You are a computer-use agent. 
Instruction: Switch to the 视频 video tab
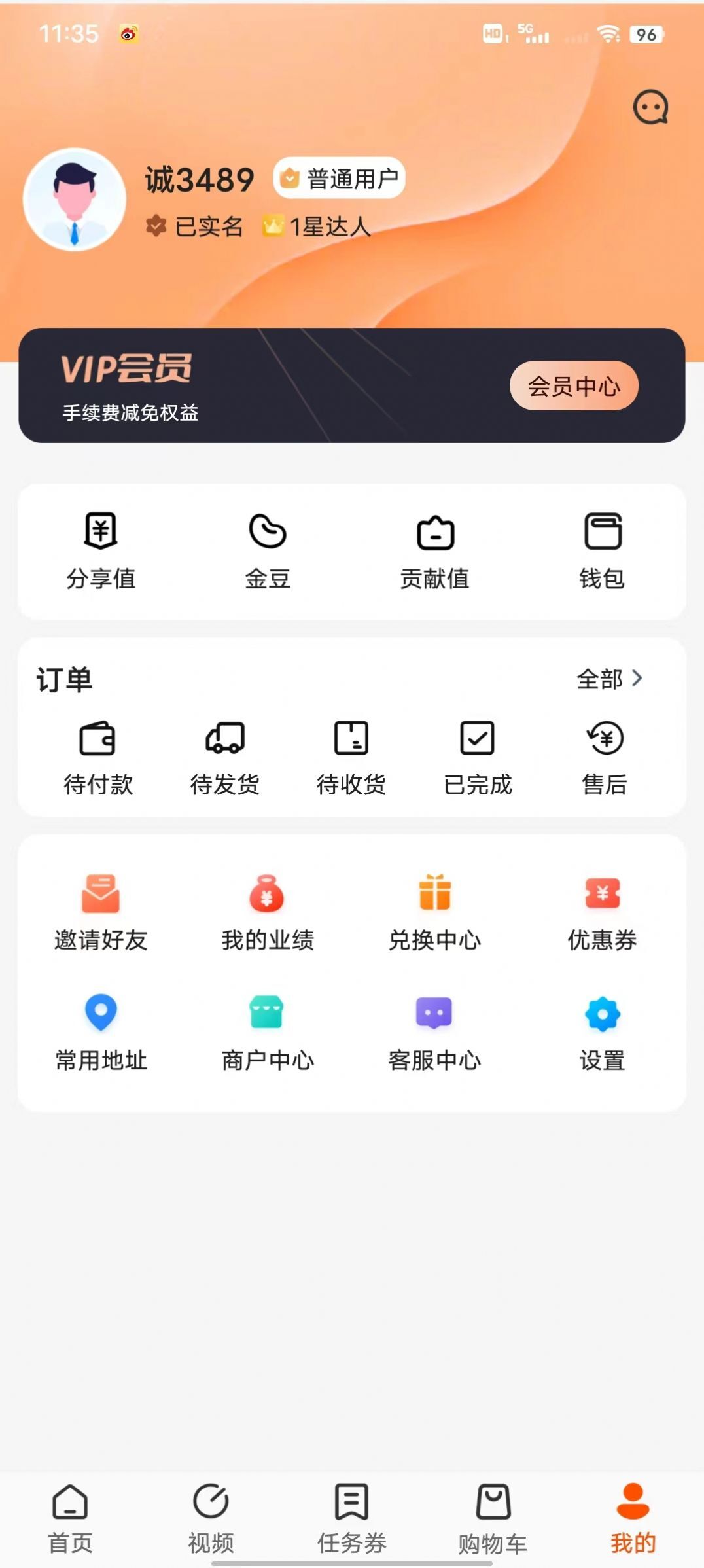tap(209, 1512)
